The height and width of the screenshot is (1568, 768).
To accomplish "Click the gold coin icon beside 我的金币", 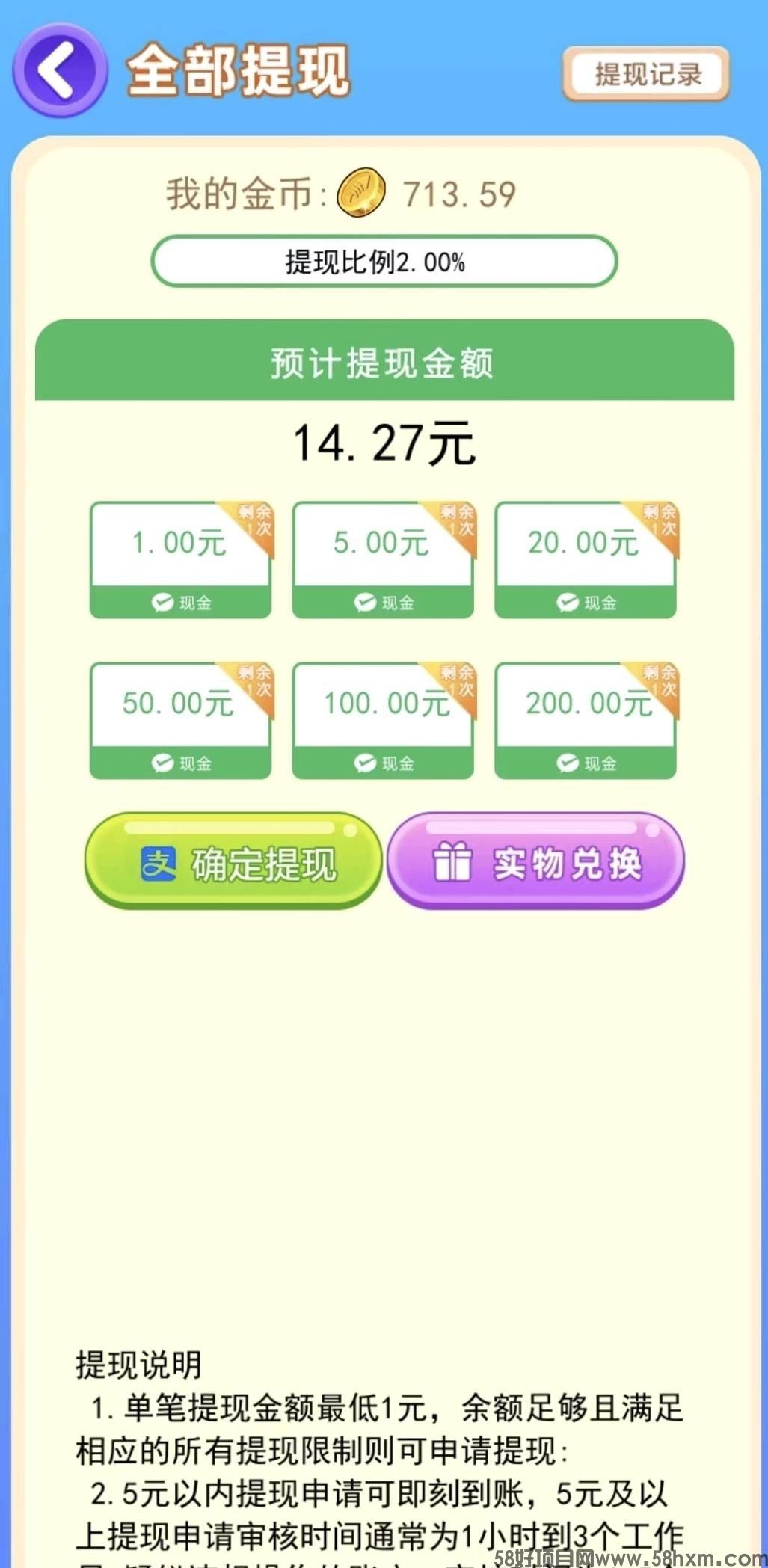I will click(361, 192).
